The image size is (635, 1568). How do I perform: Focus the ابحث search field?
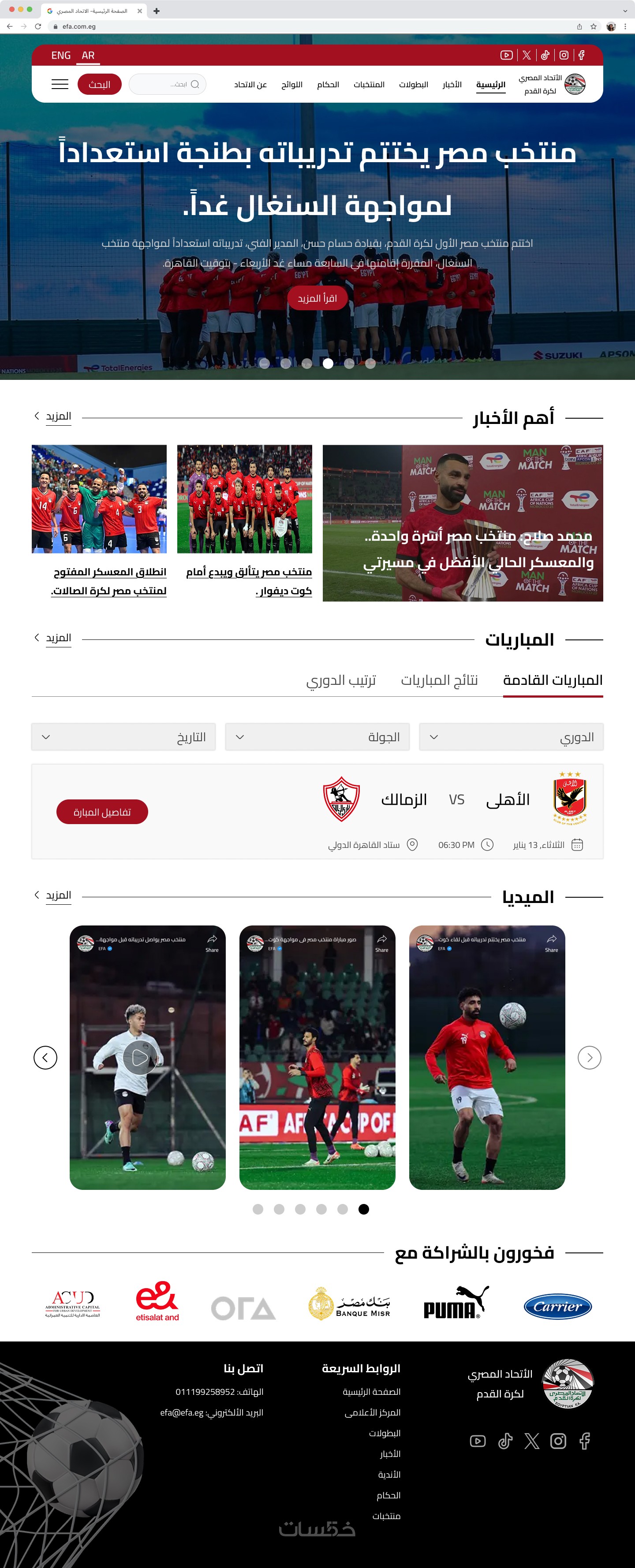coord(168,84)
